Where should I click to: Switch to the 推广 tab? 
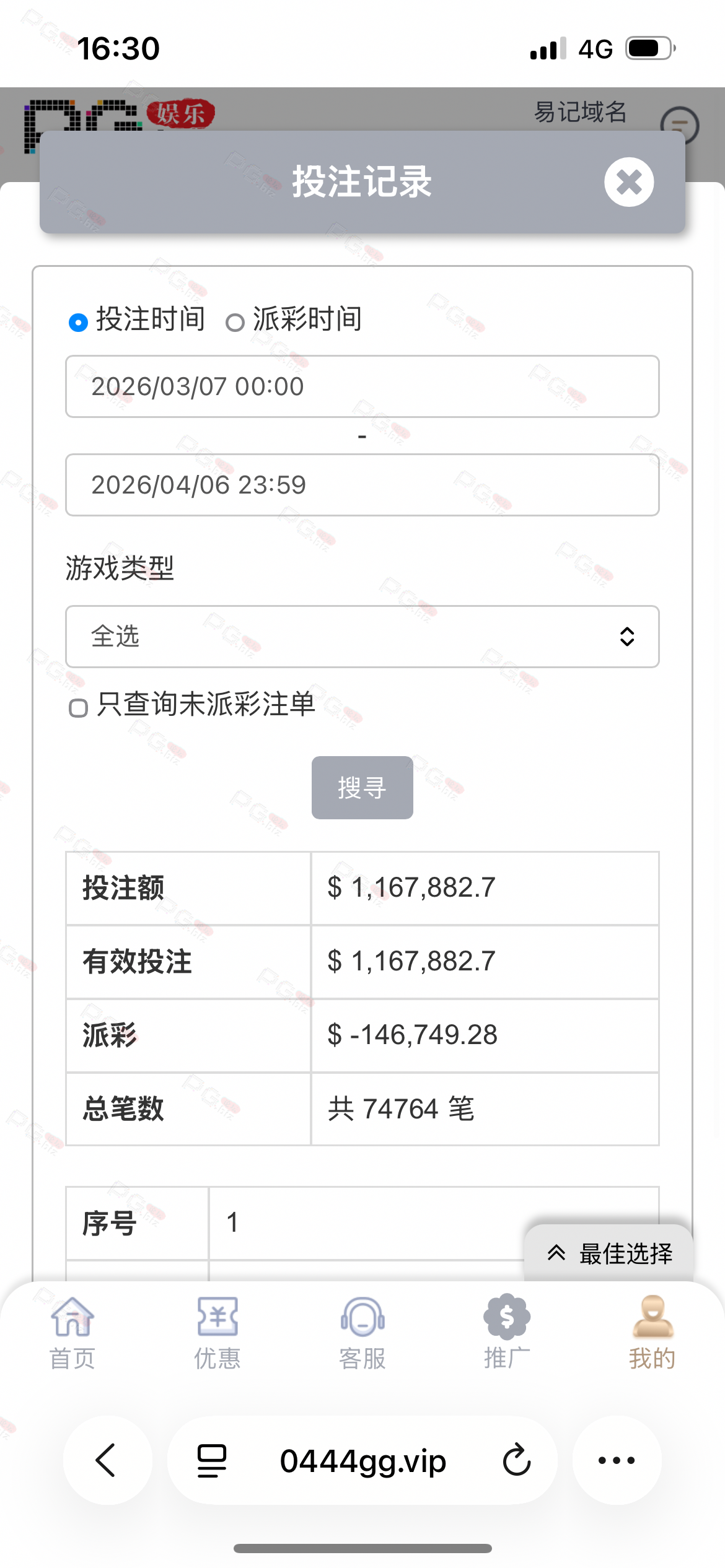pos(507,1333)
